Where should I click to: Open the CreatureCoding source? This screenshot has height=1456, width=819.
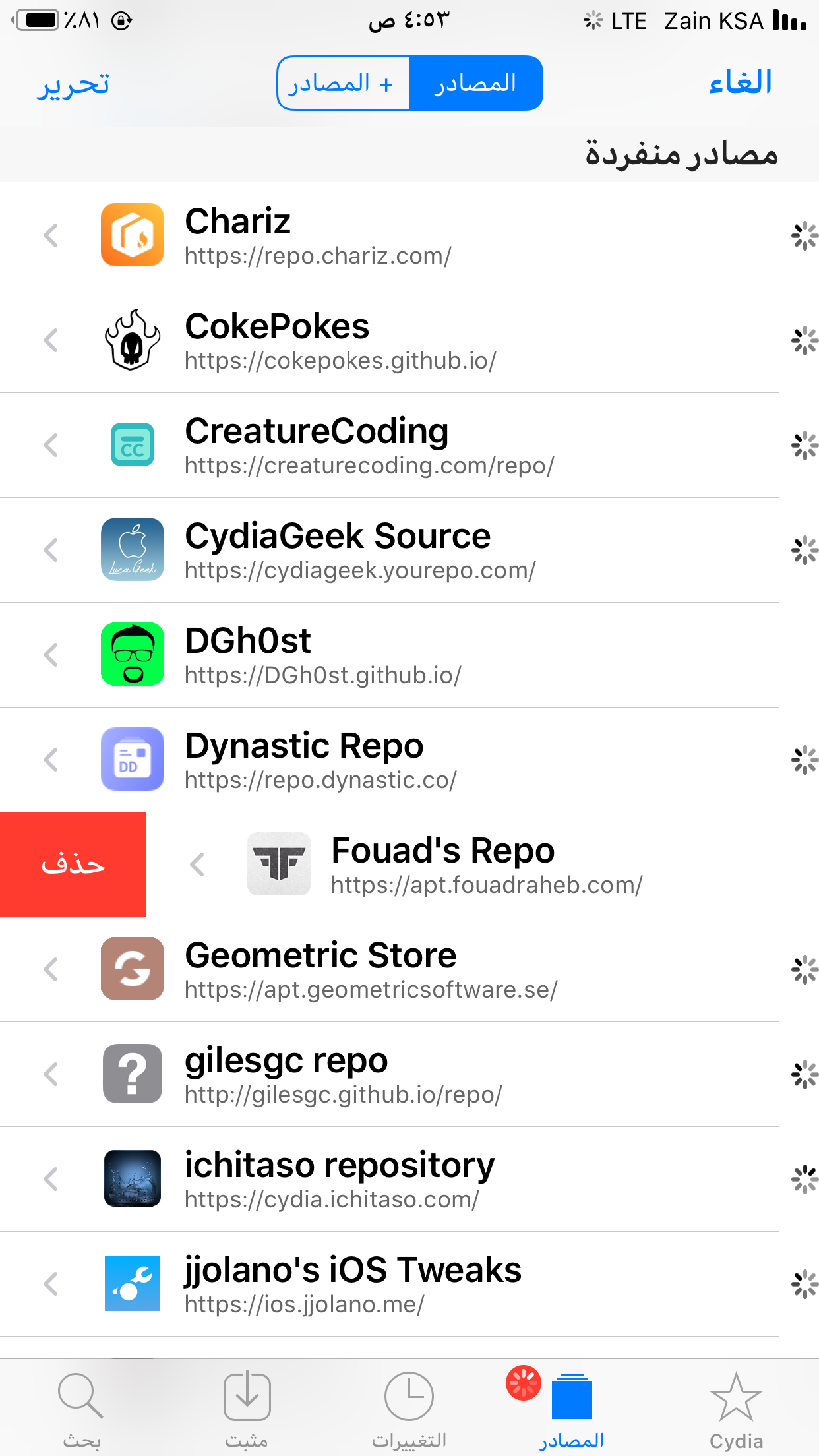click(390, 445)
